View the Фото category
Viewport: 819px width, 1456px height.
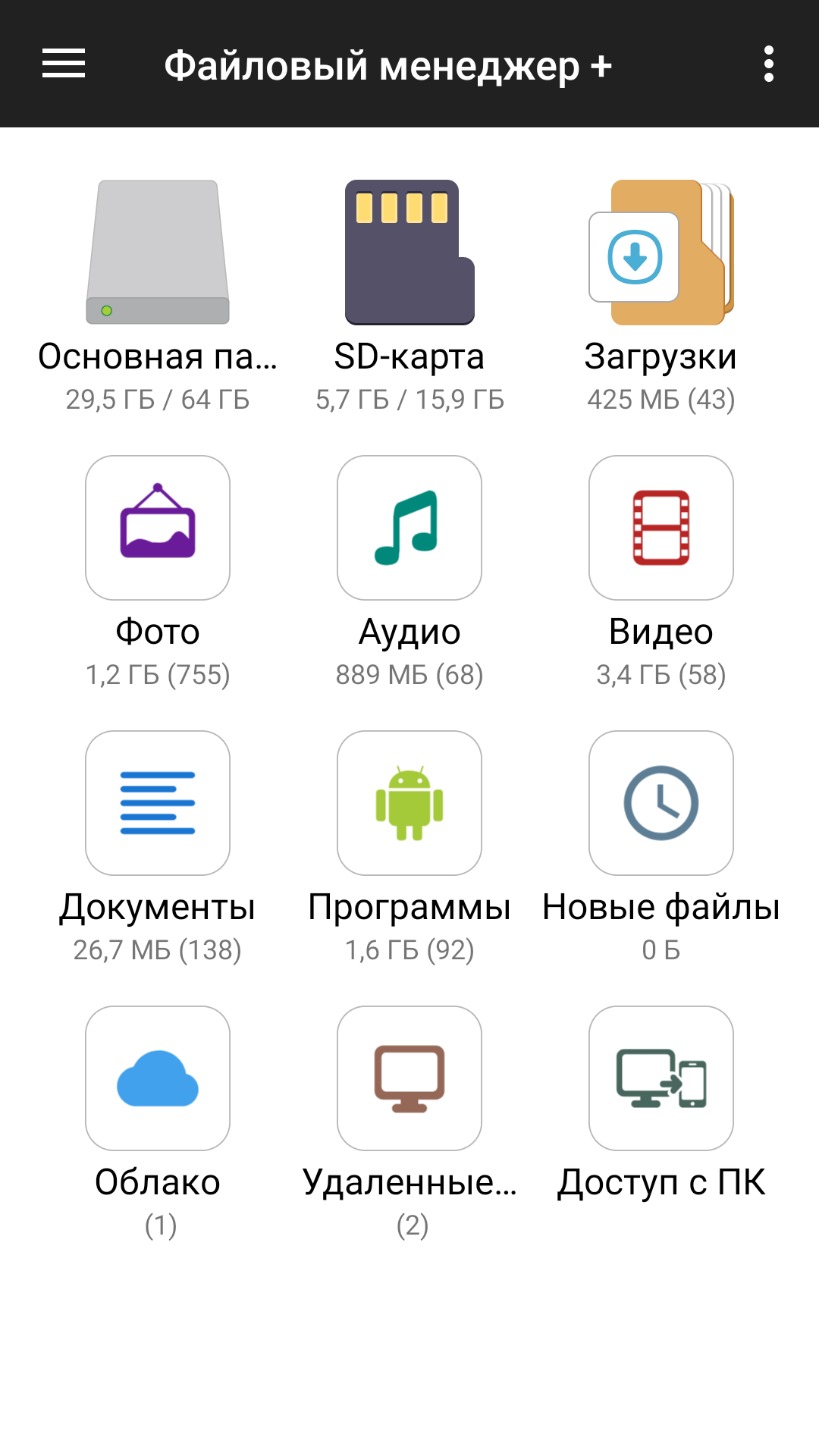click(158, 528)
